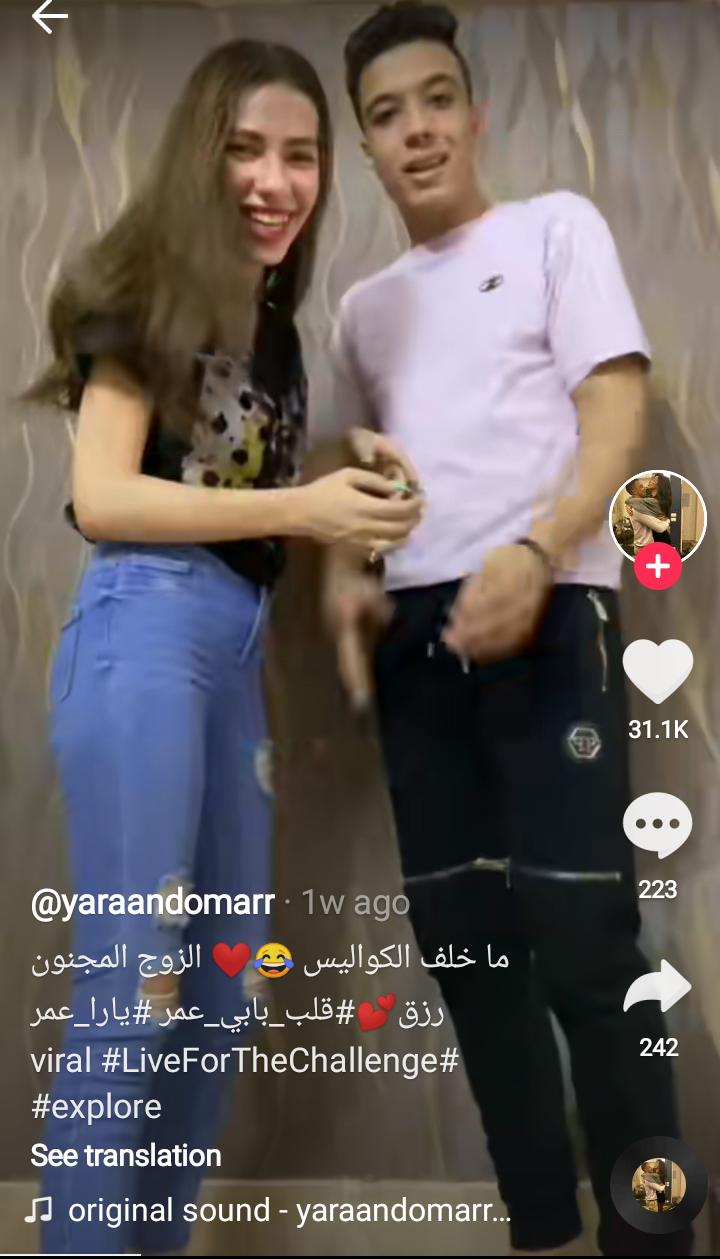This screenshot has width=720, height=1259.
Task: Tap See translation under the caption
Action: point(126,1156)
